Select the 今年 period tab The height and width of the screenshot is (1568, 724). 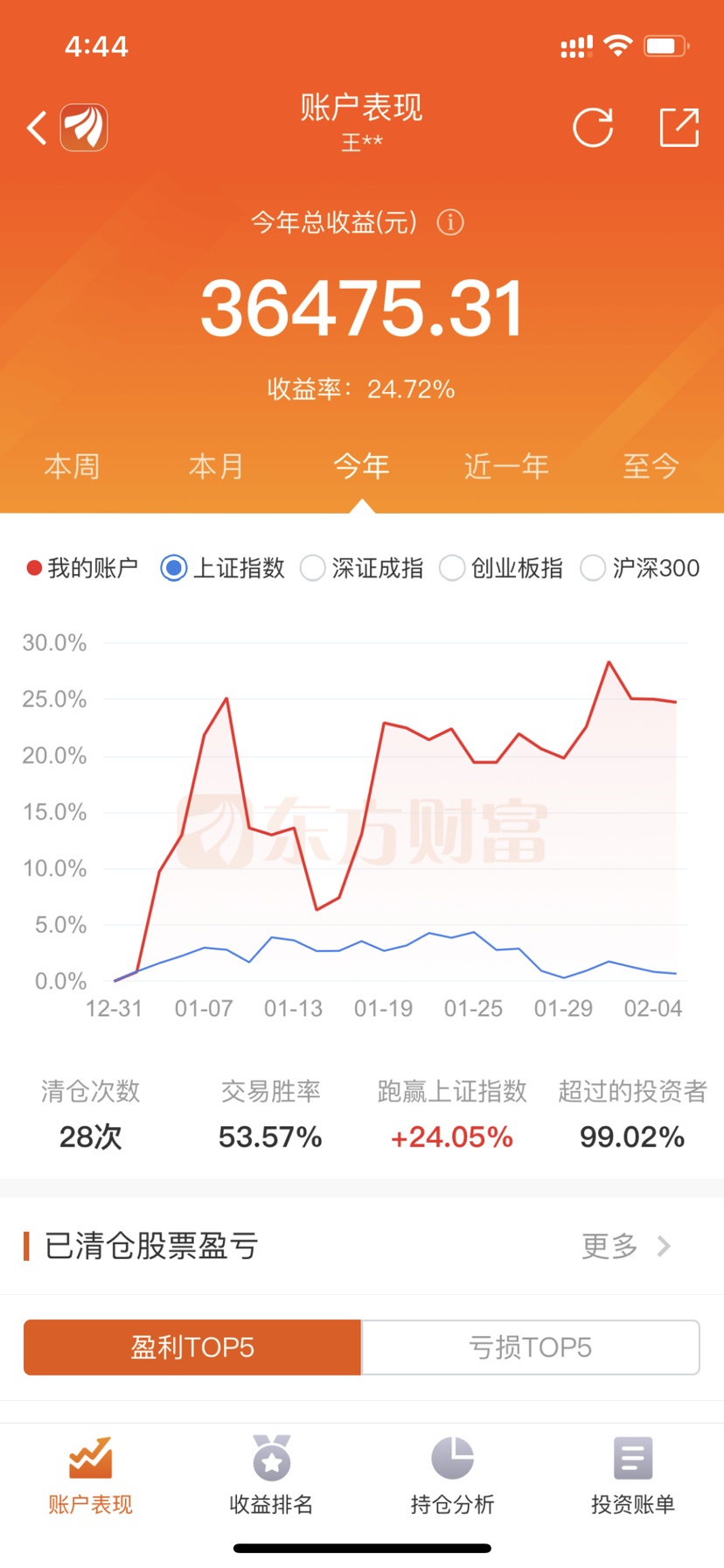(x=361, y=466)
